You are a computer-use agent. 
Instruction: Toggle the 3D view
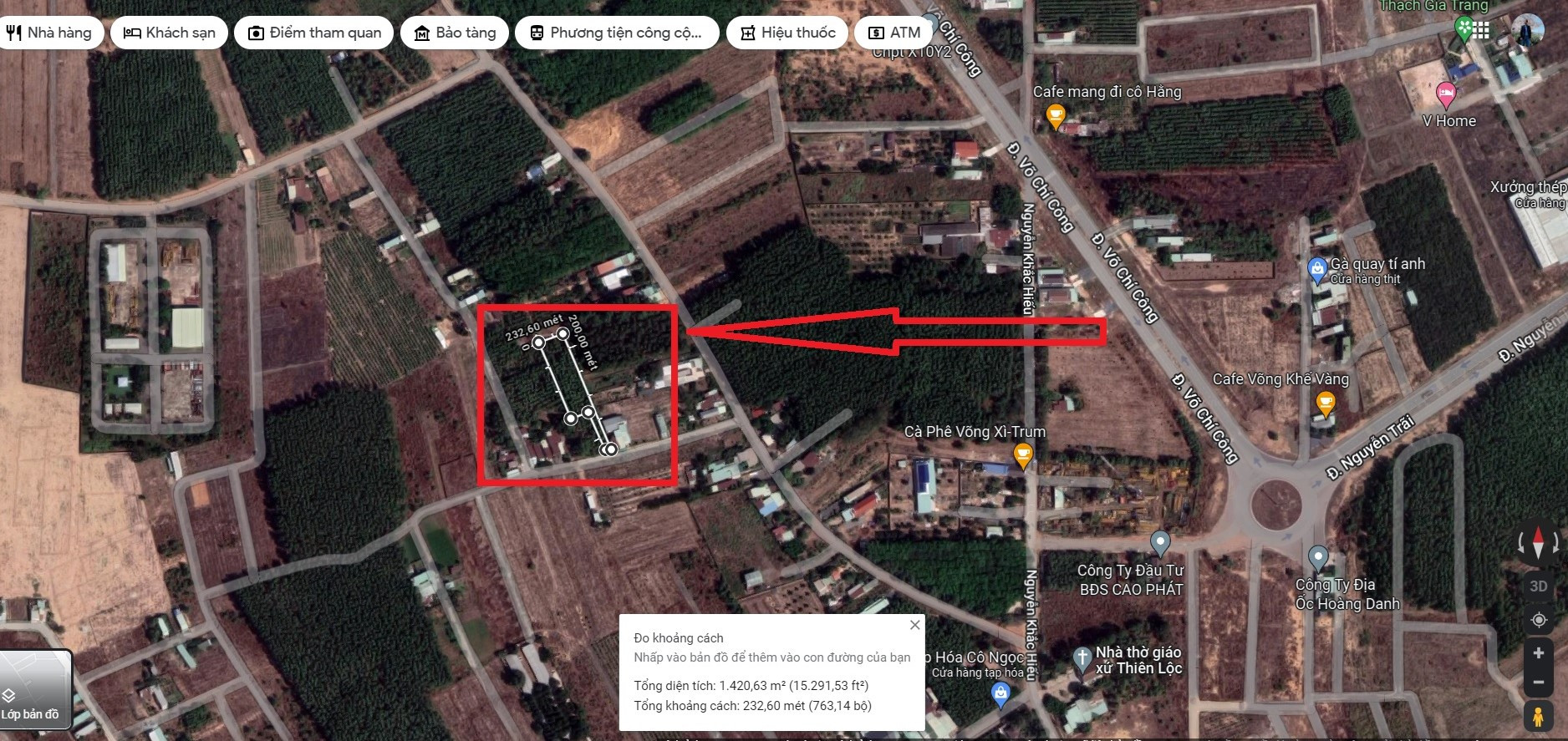click(x=1538, y=586)
